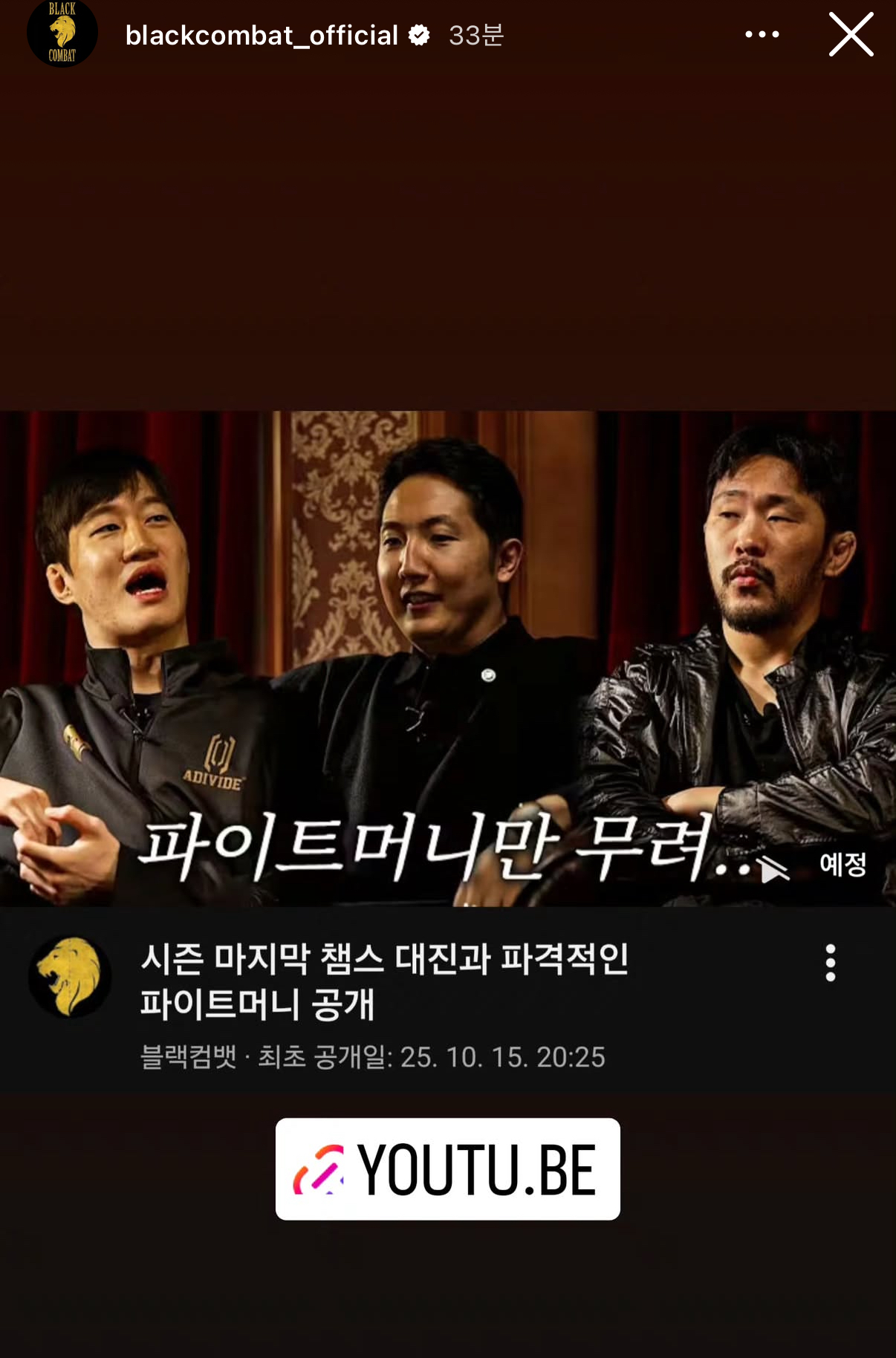Close the story viewer
This screenshot has height=1358, width=896.
[851, 34]
